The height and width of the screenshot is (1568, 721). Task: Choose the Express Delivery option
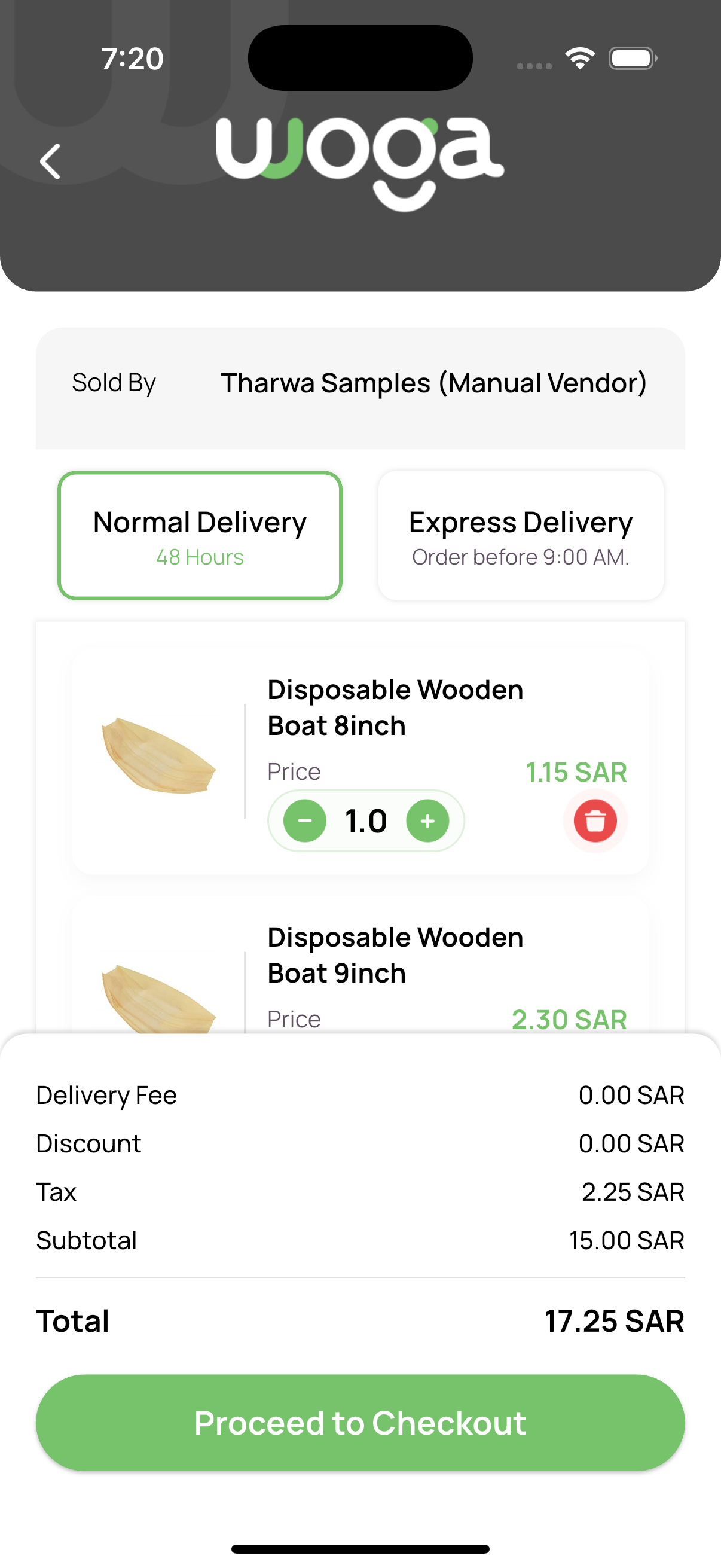521,535
